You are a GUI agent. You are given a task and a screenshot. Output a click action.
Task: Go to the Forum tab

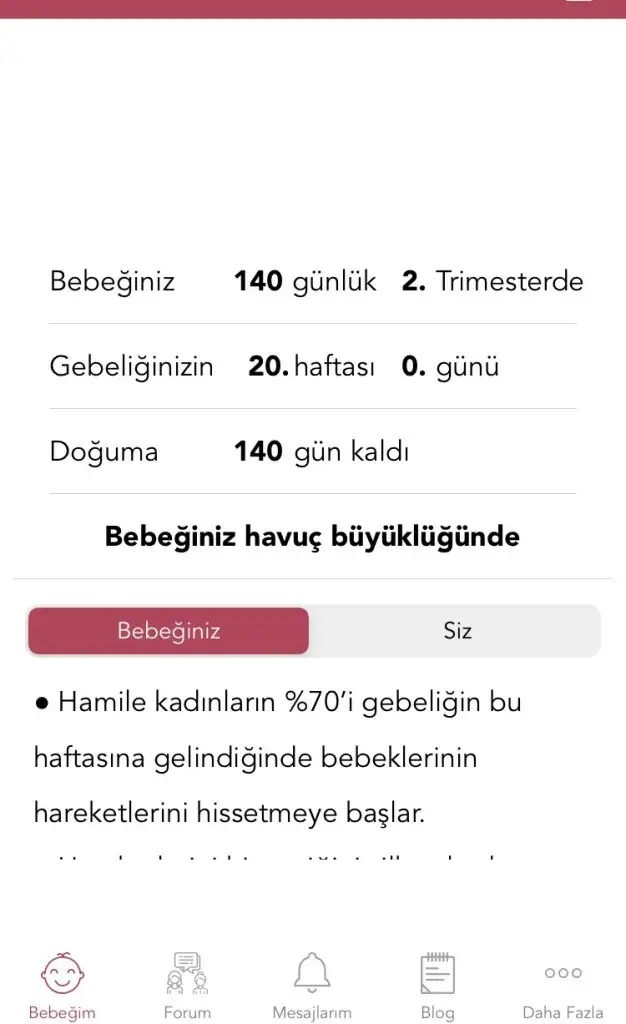pyautogui.click(x=187, y=986)
